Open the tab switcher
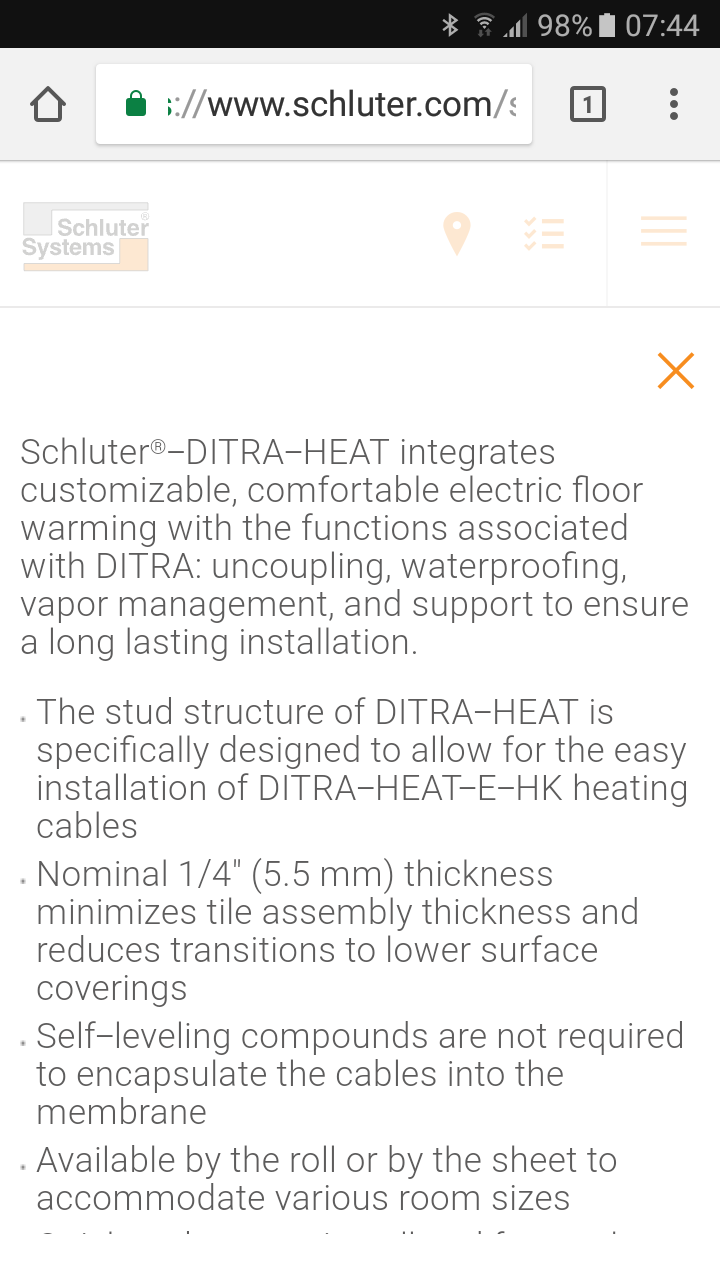 coord(588,104)
